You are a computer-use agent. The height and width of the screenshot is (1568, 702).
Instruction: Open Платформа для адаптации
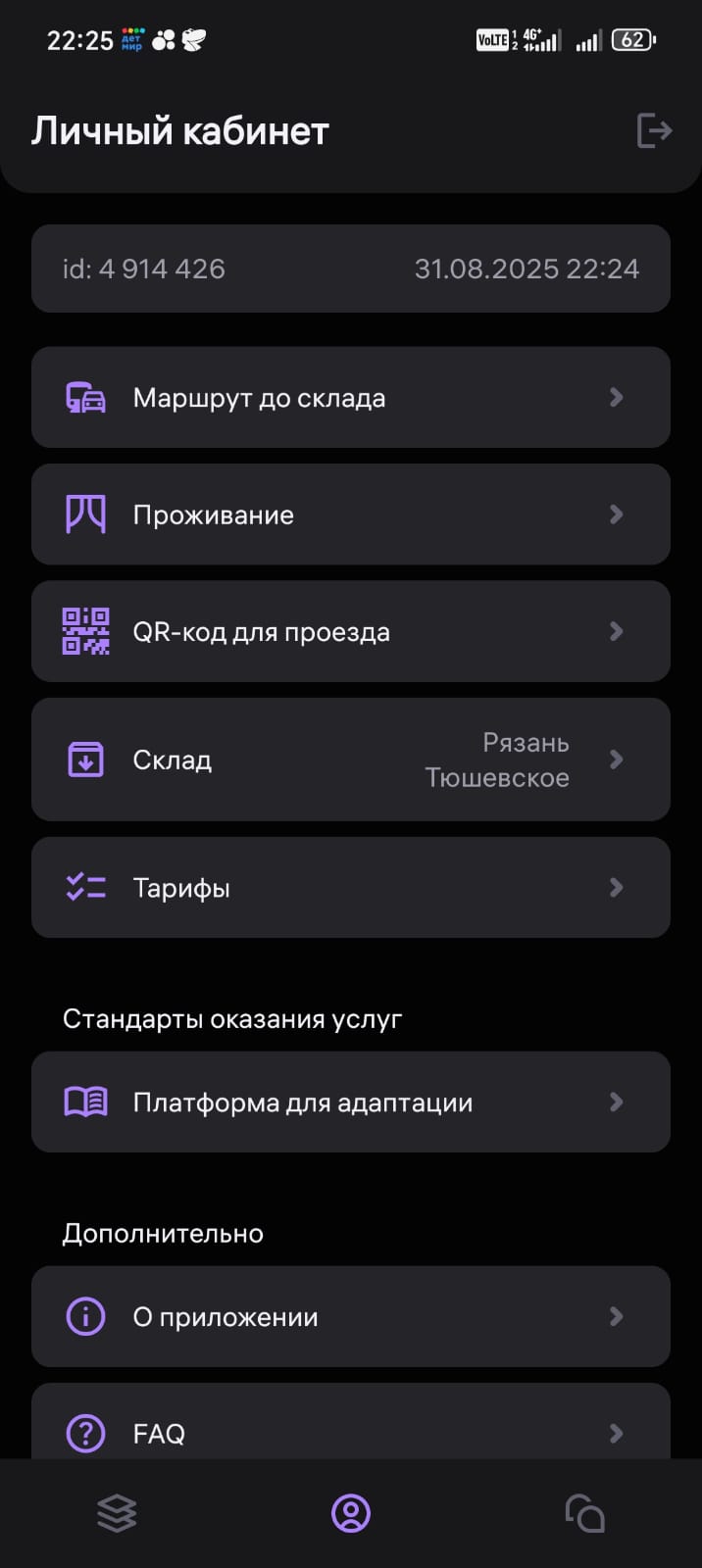click(351, 1102)
